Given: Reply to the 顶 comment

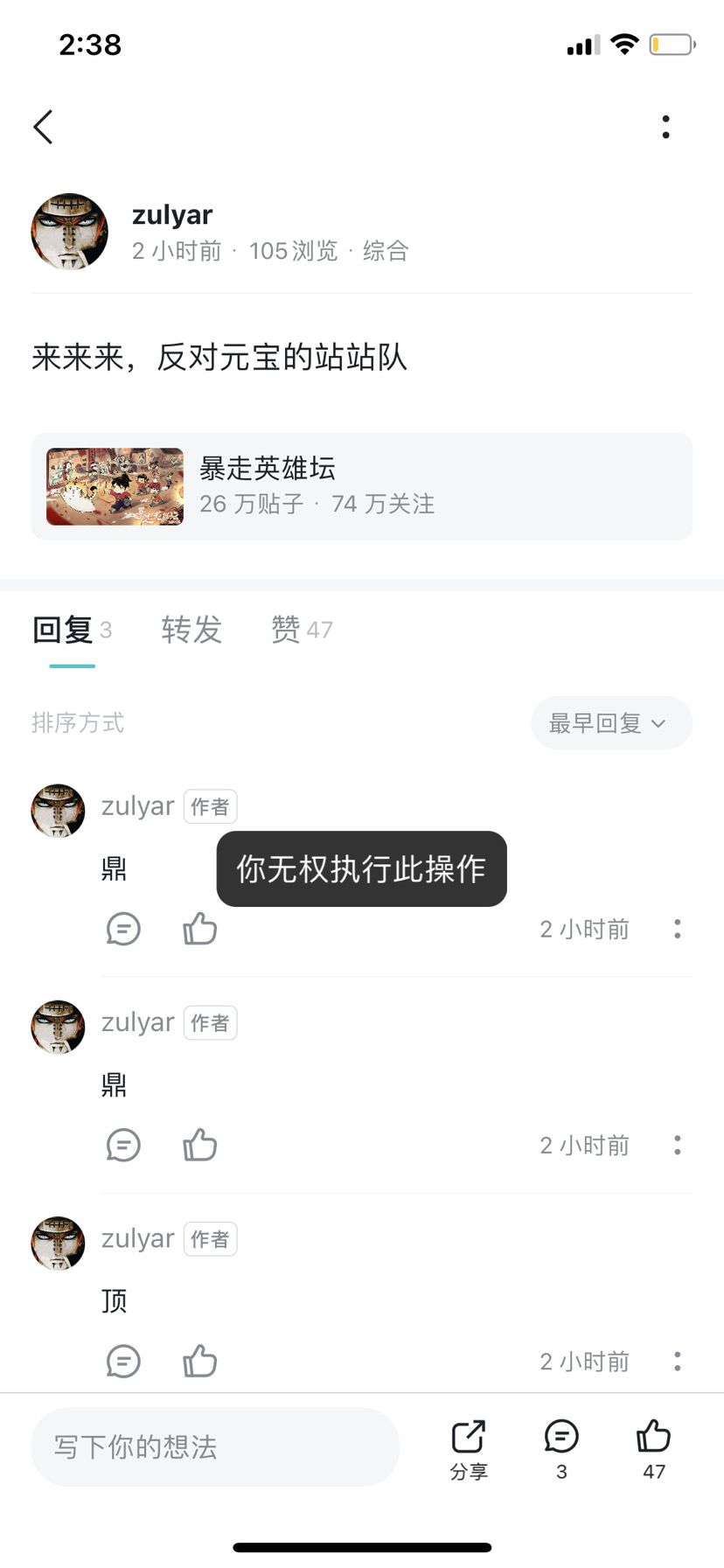Looking at the screenshot, I should pyautogui.click(x=123, y=1361).
